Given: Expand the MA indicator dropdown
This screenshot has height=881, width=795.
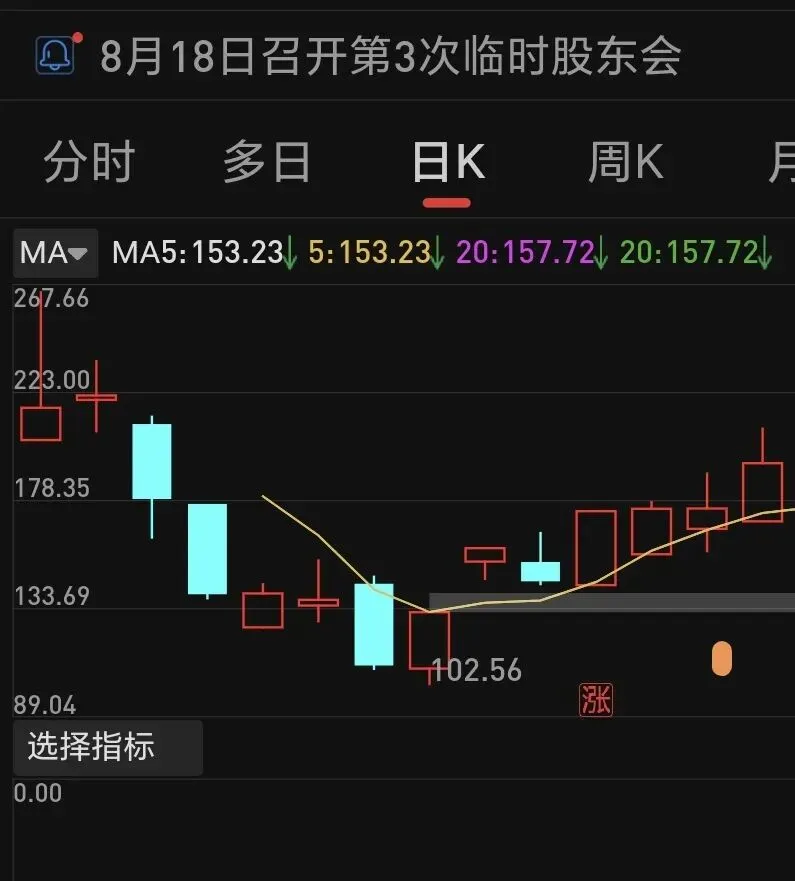Looking at the screenshot, I should [x=55, y=253].
